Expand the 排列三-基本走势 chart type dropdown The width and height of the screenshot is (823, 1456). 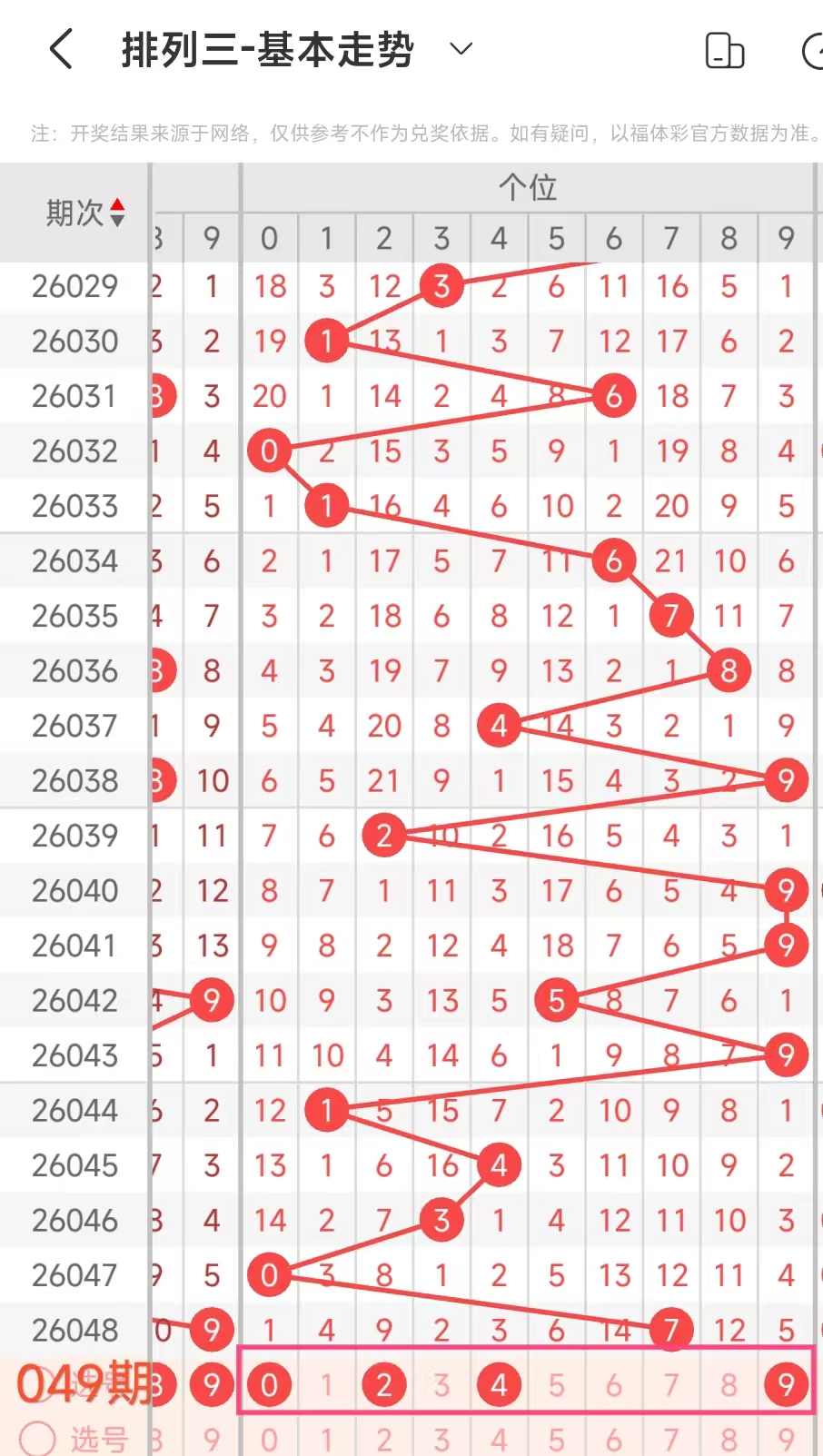click(x=461, y=49)
